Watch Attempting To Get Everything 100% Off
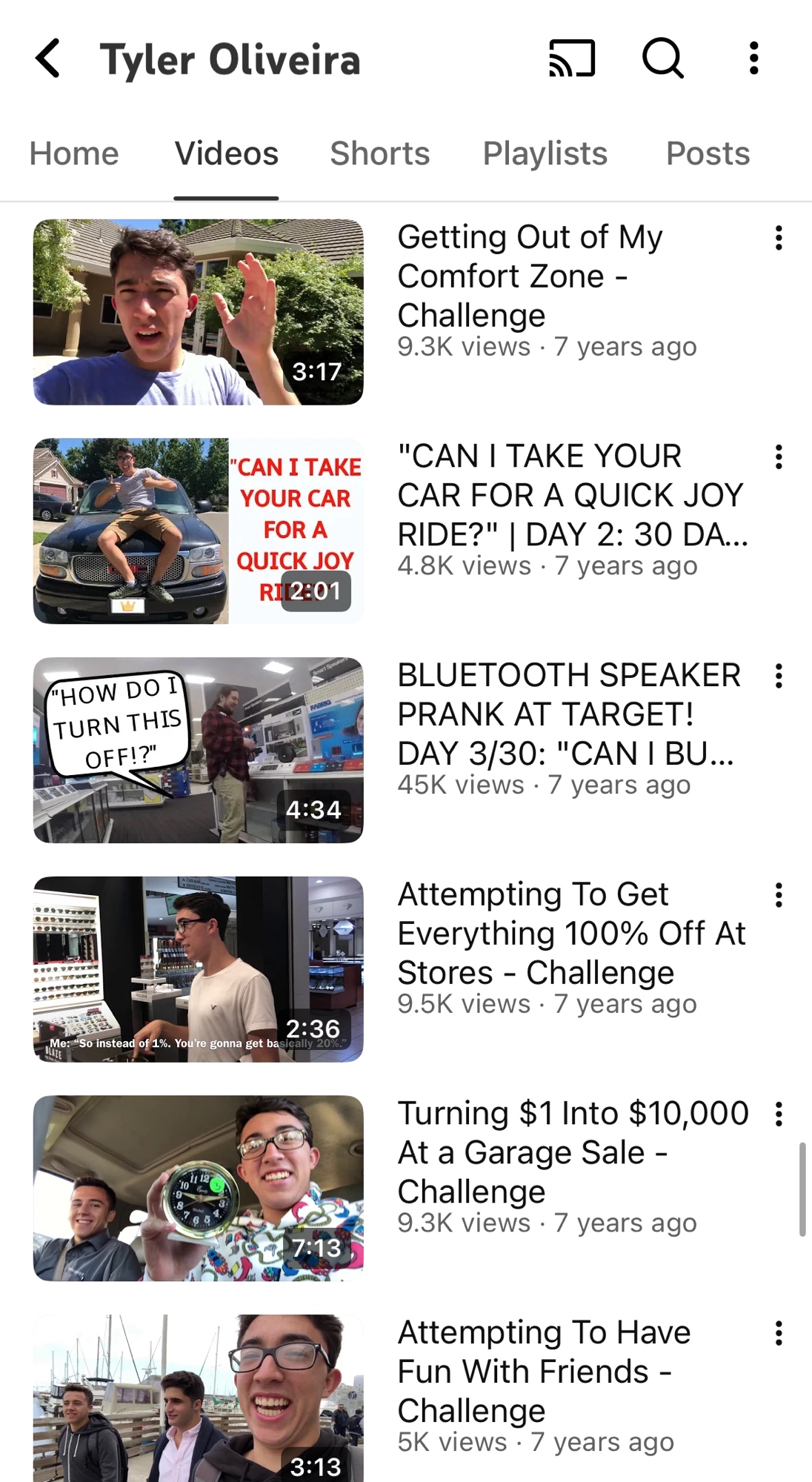 click(198, 969)
